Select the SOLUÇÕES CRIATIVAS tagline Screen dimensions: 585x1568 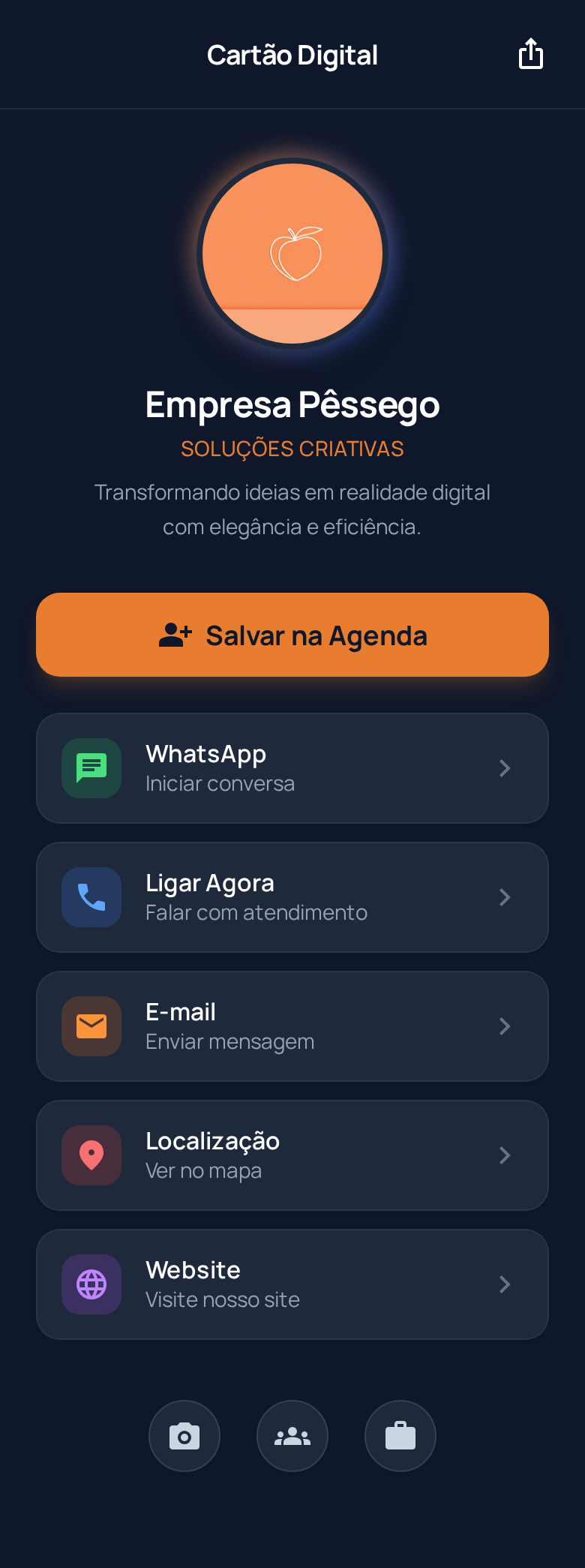(292, 448)
